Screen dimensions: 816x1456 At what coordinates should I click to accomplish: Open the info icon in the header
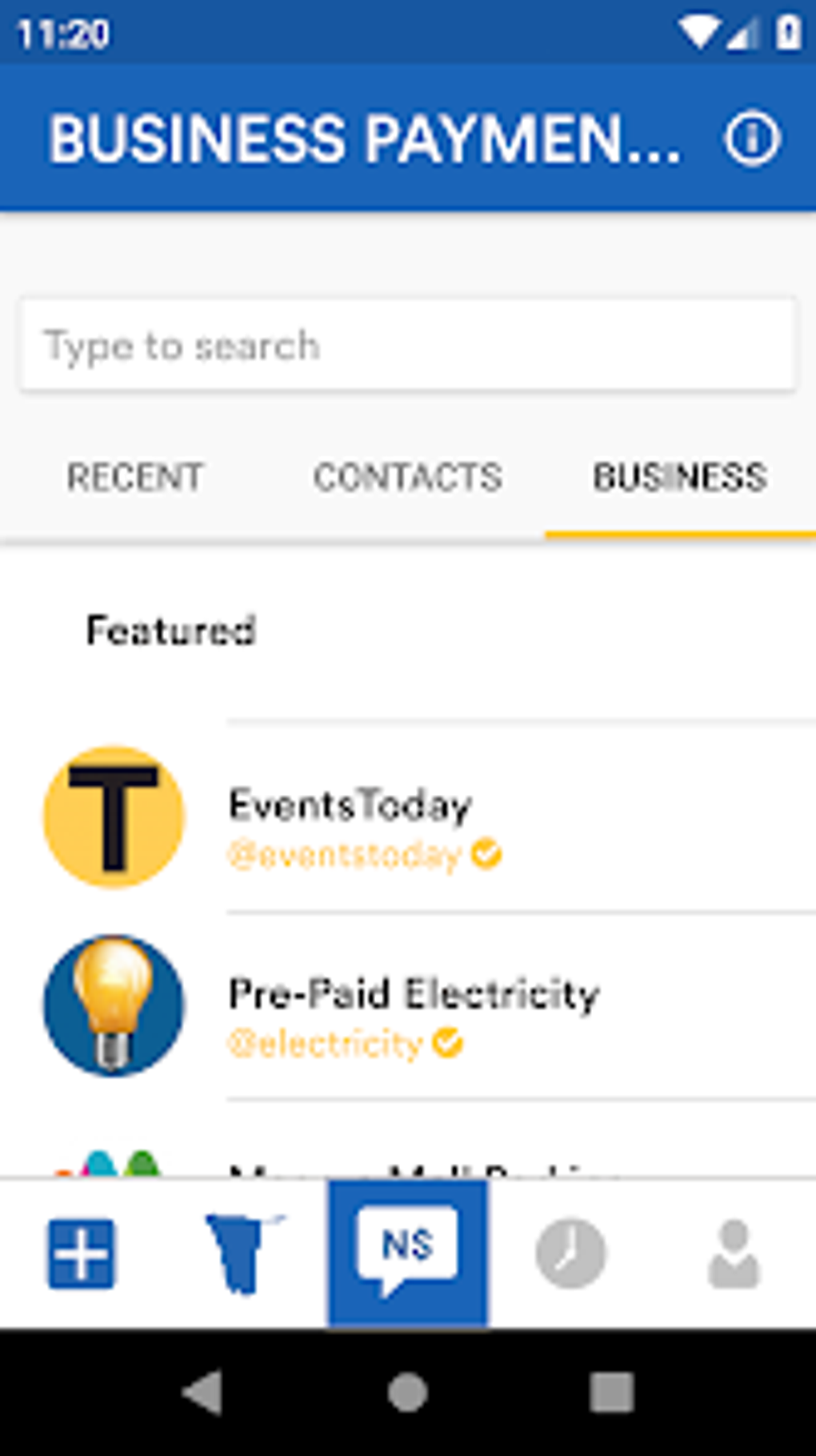tap(752, 138)
